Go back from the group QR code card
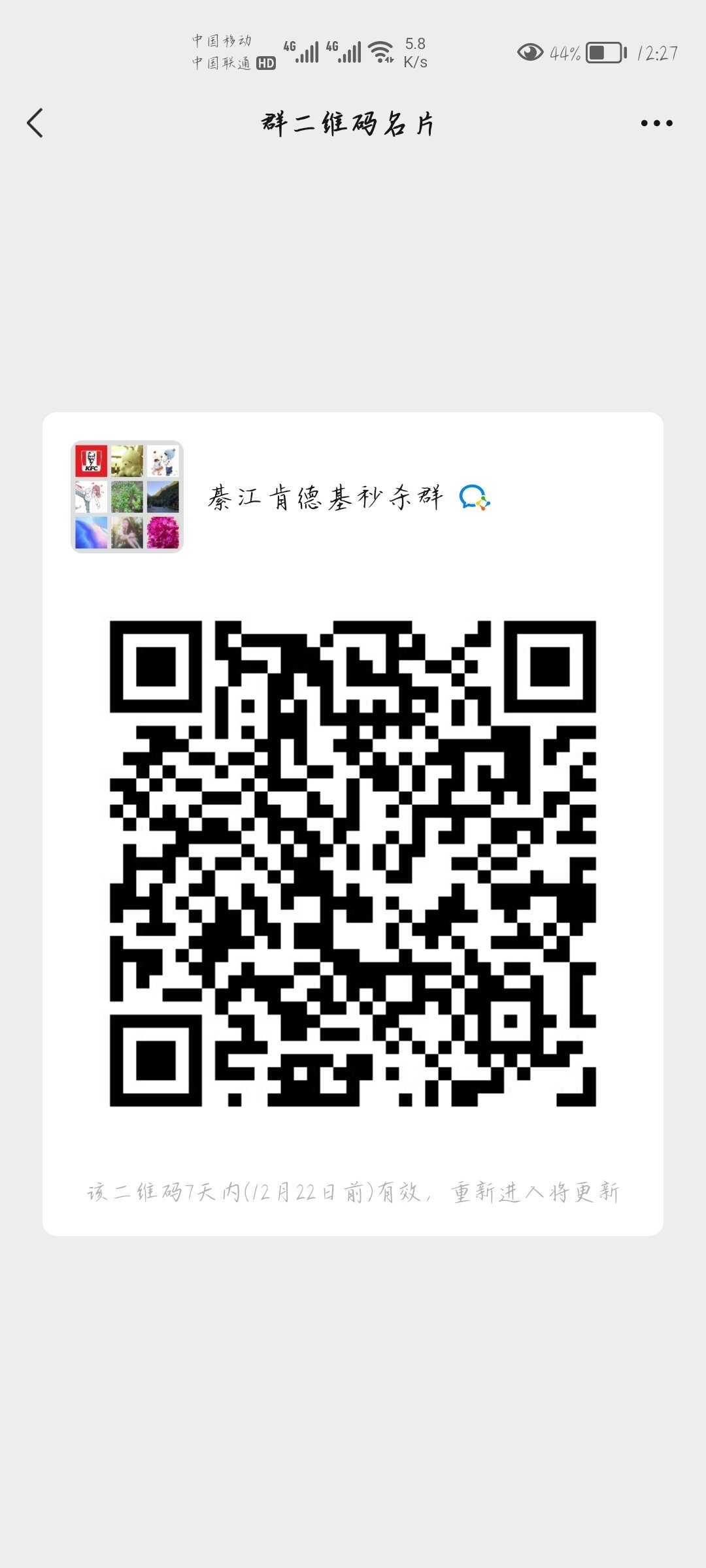 click(35, 123)
